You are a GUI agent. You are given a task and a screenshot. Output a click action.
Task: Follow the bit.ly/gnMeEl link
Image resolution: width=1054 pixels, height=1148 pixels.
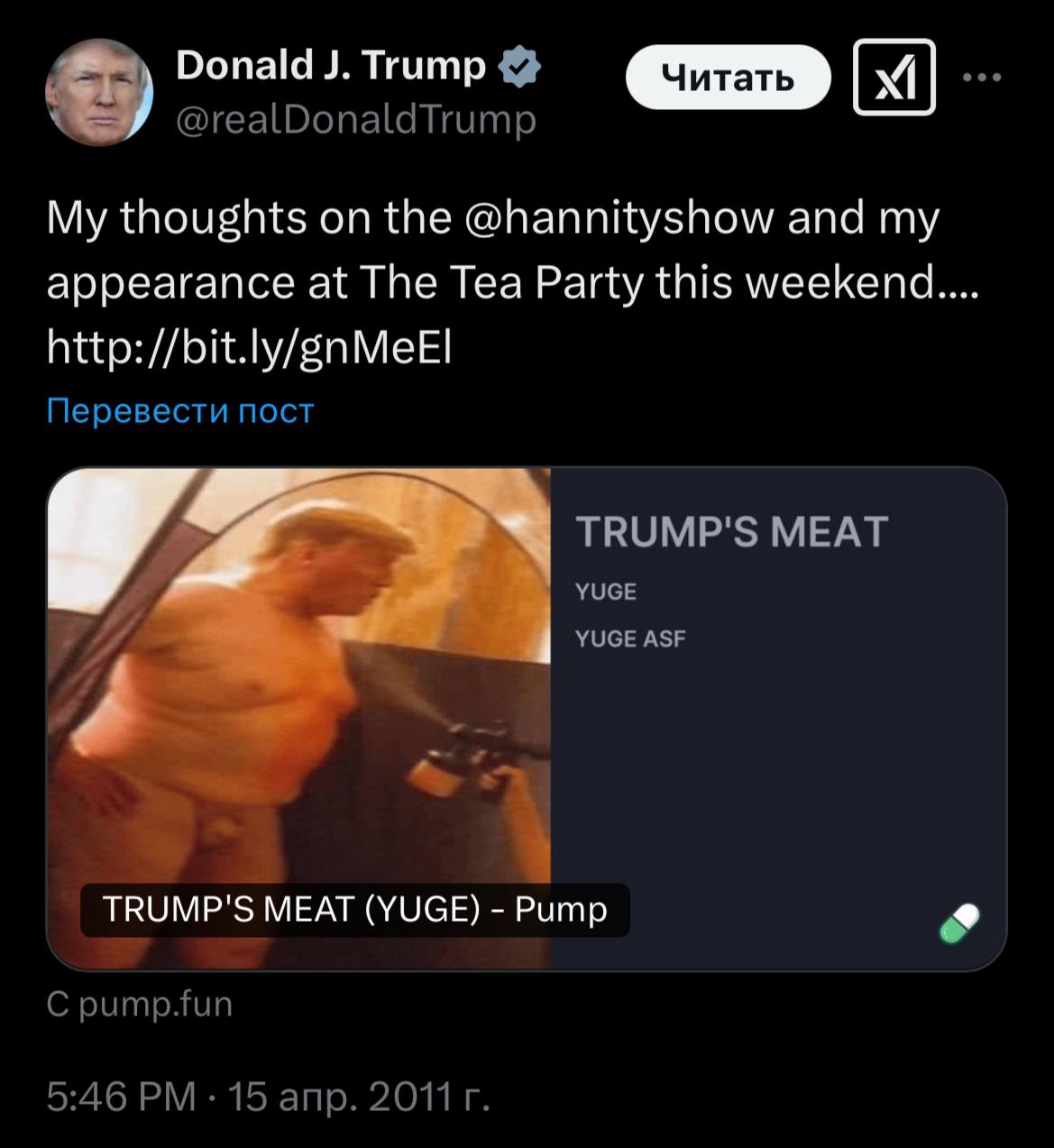click(249, 347)
